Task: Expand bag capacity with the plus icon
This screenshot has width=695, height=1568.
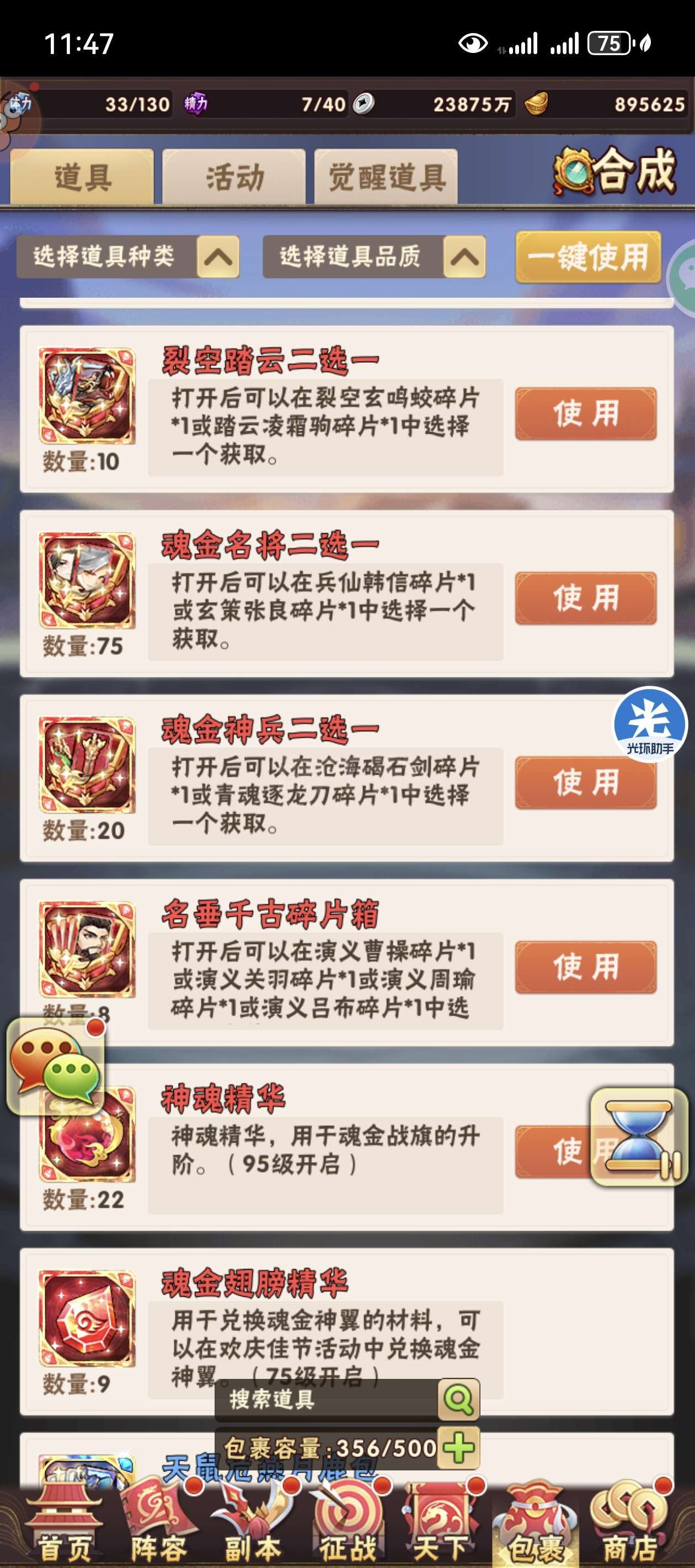Action: (x=459, y=1448)
